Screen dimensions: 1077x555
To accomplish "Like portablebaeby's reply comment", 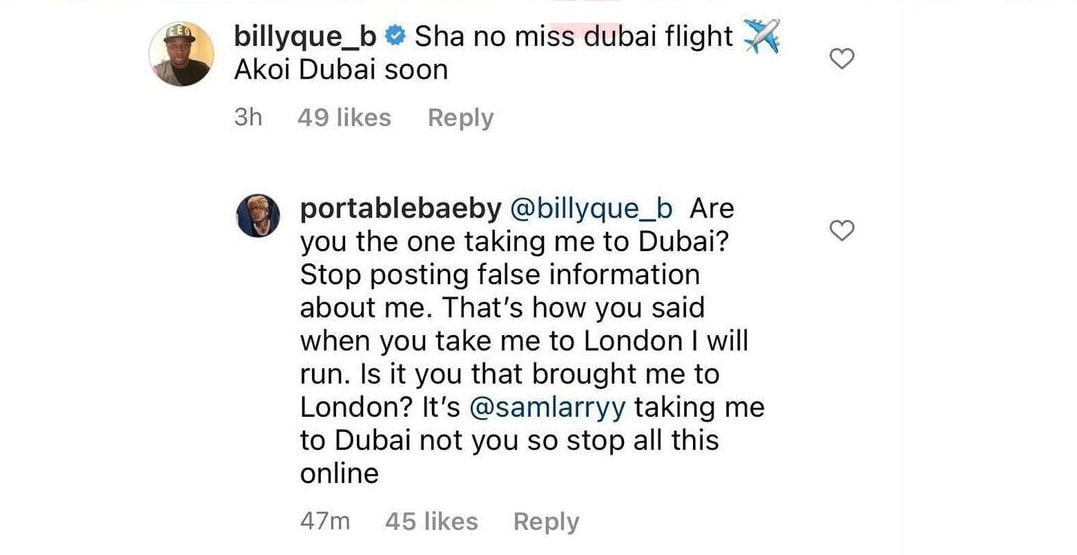I will [843, 231].
